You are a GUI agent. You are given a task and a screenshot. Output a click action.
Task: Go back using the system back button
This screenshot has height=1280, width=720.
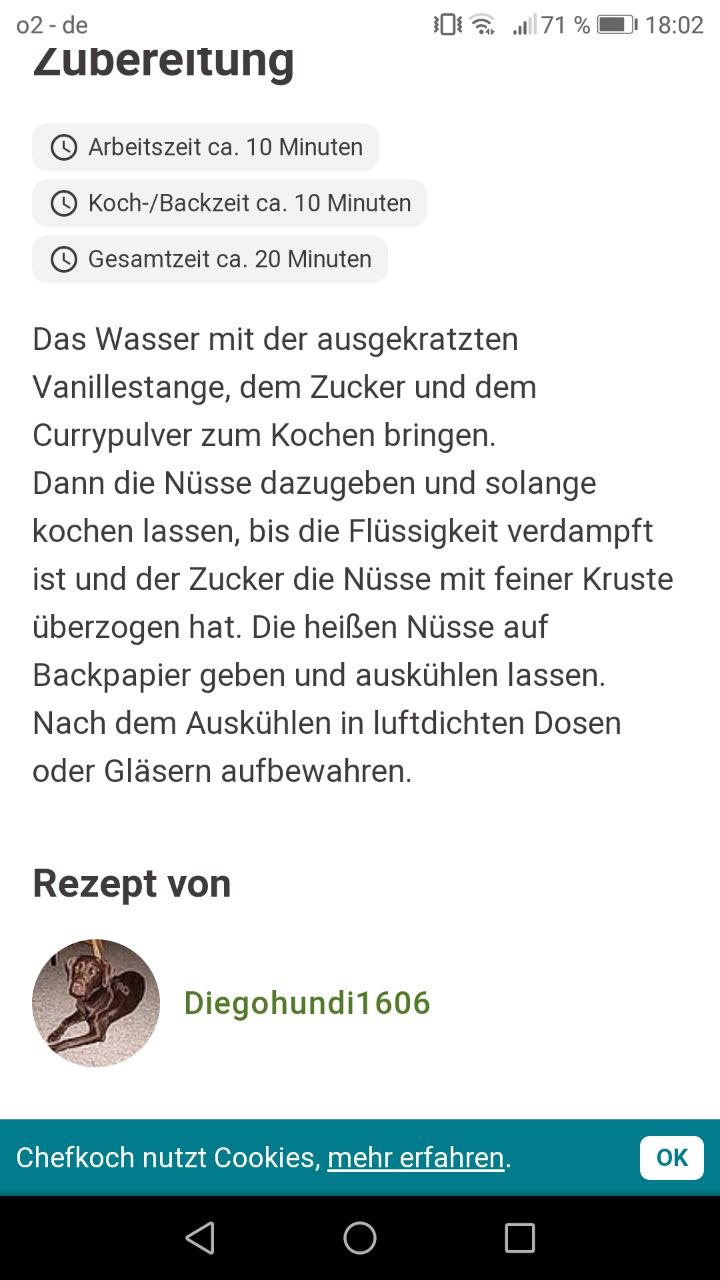point(200,1238)
